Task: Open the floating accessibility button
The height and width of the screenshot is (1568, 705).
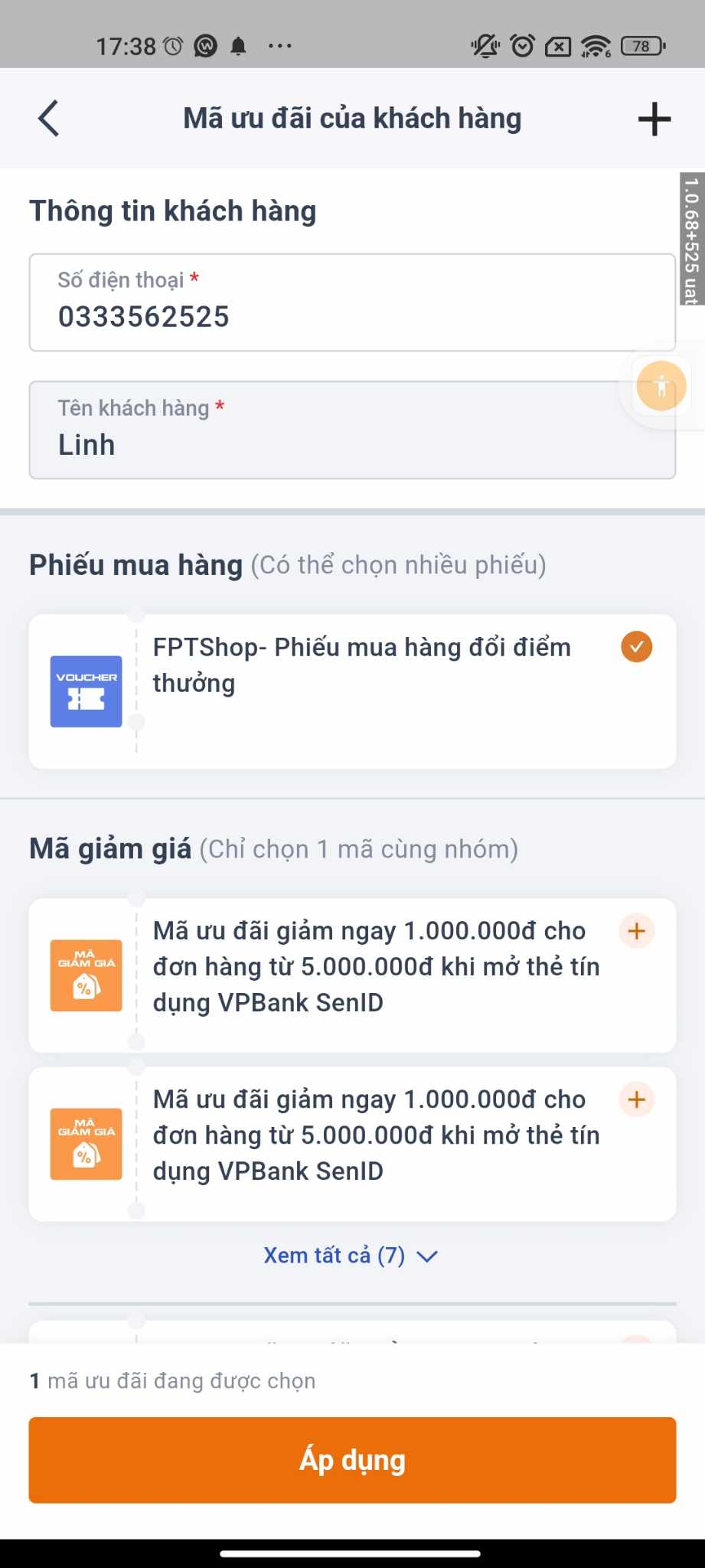Action: click(x=661, y=386)
